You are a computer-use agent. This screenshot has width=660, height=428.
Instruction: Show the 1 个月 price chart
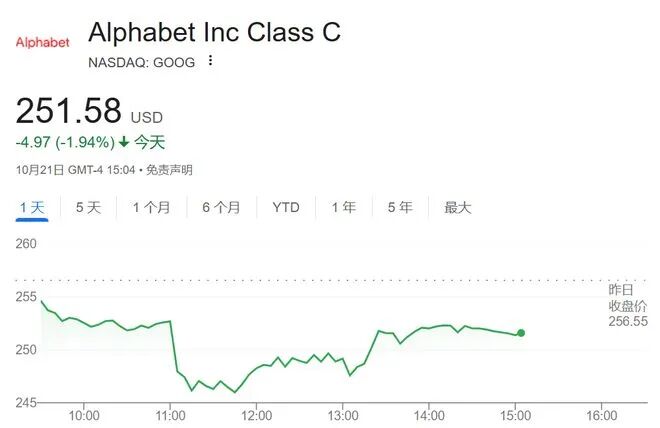[x=151, y=208]
